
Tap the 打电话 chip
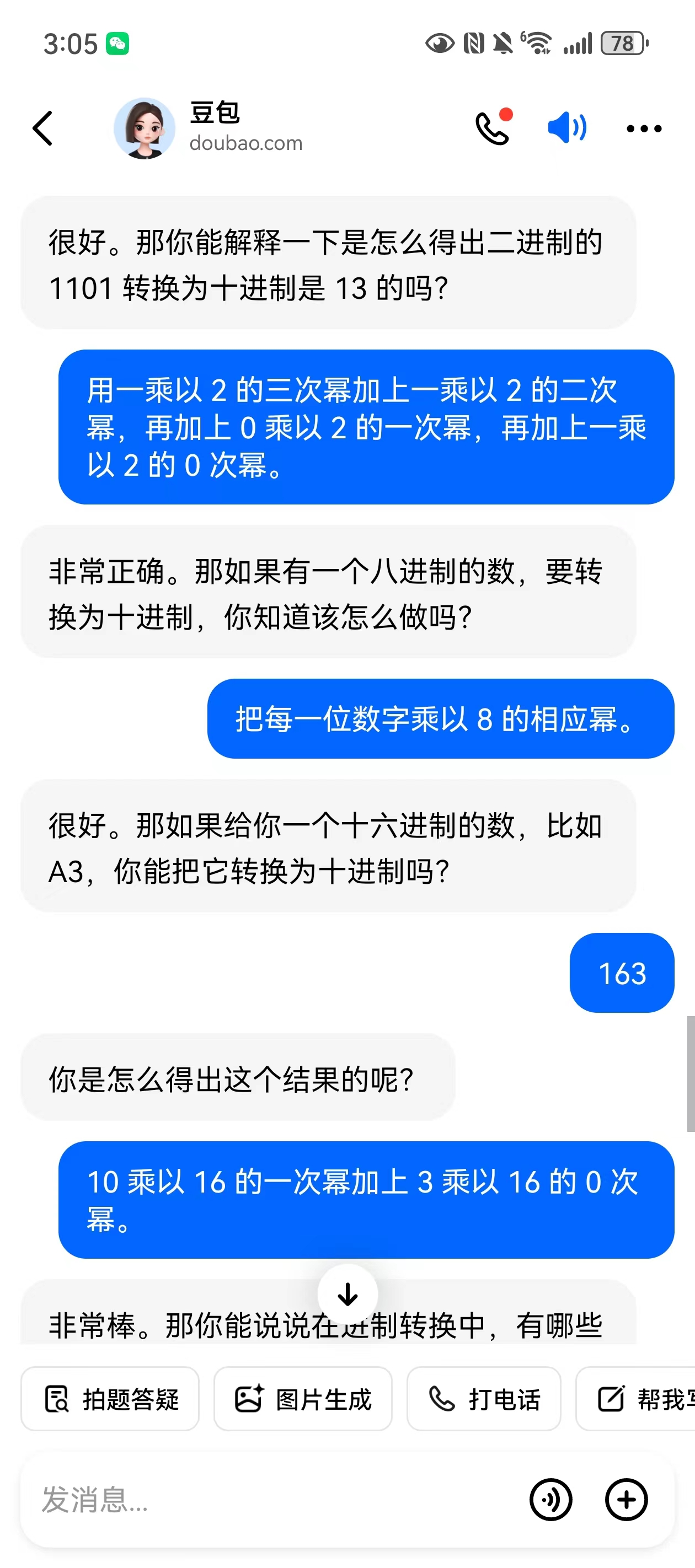click(484, 1399)
